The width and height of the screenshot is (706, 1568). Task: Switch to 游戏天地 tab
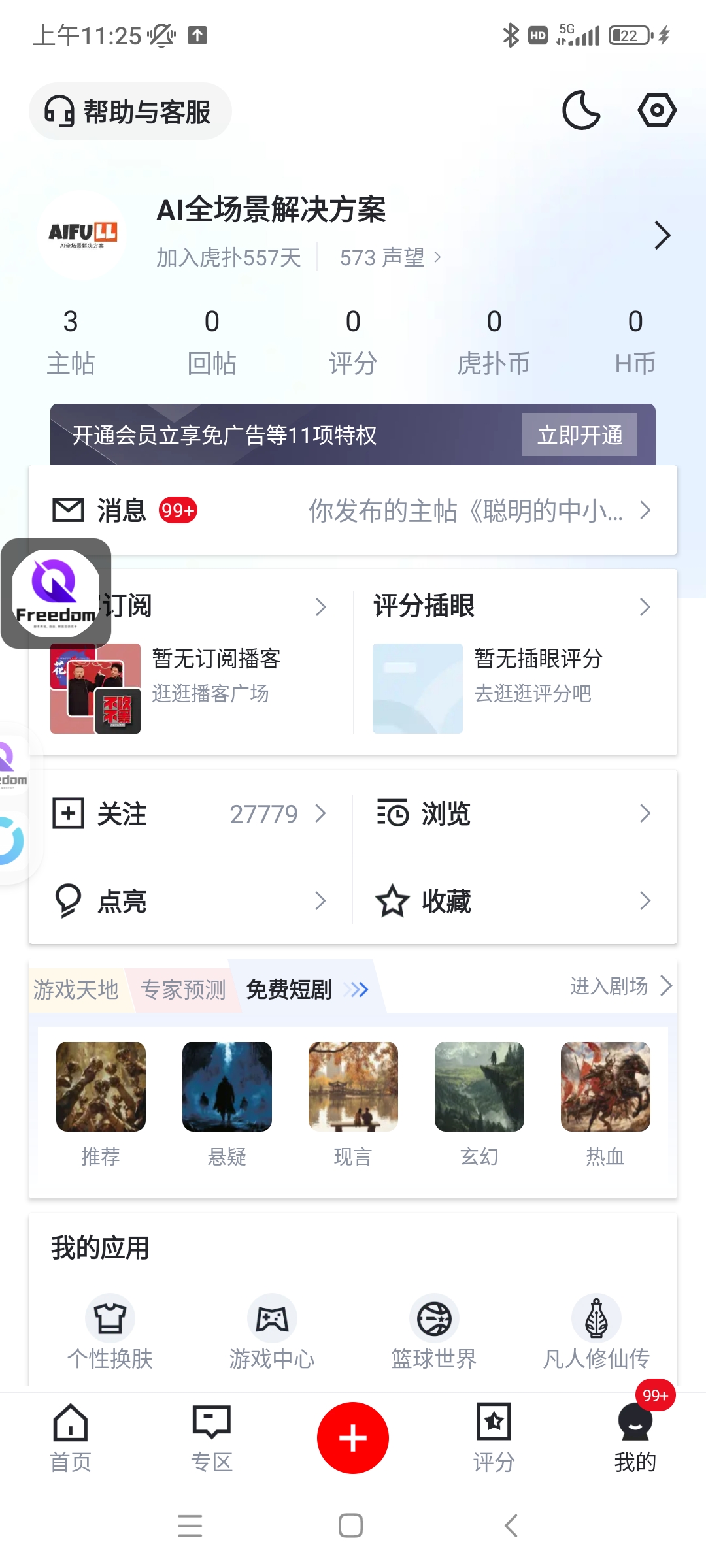click(x=76, y=990)
